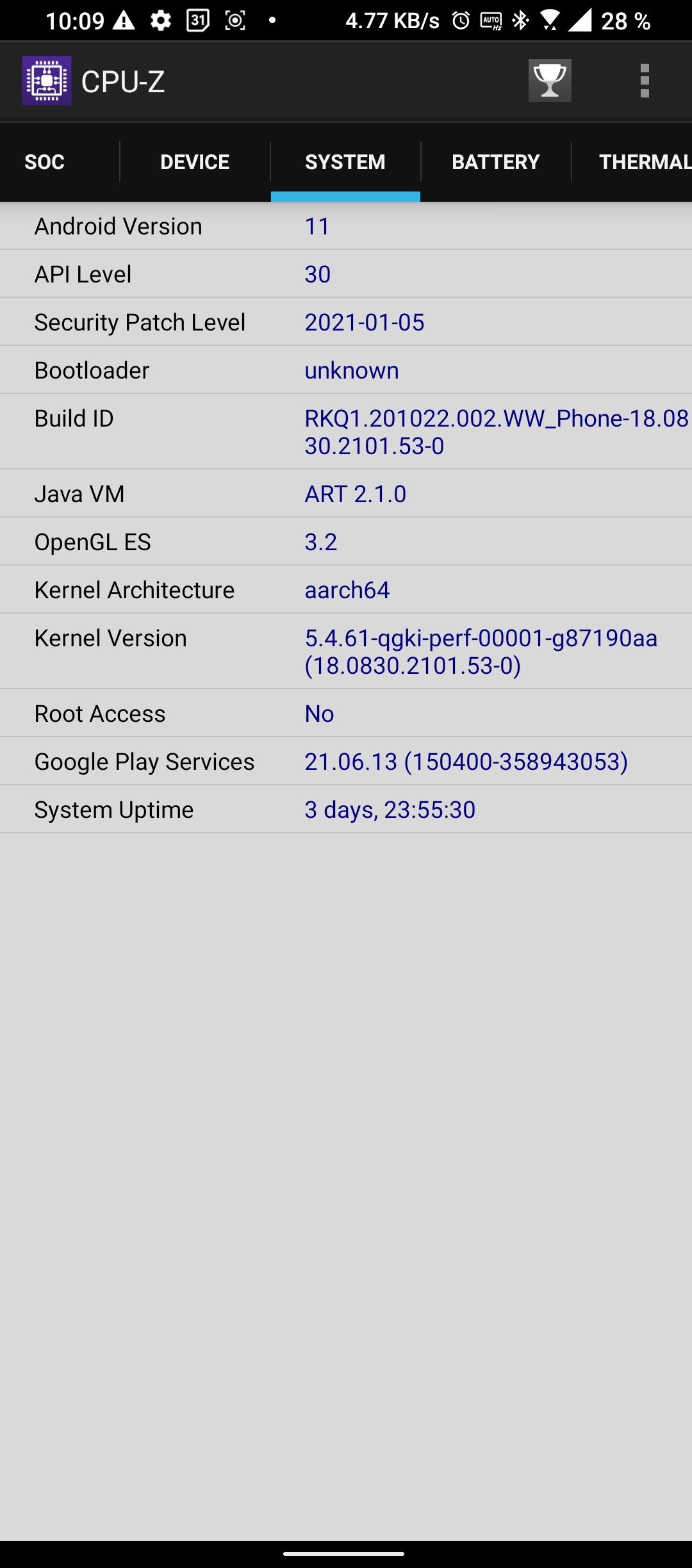This screenshot has height=1568, width=692.
Task: Tap the Build ID value text
Action: [x=493, y=432]
